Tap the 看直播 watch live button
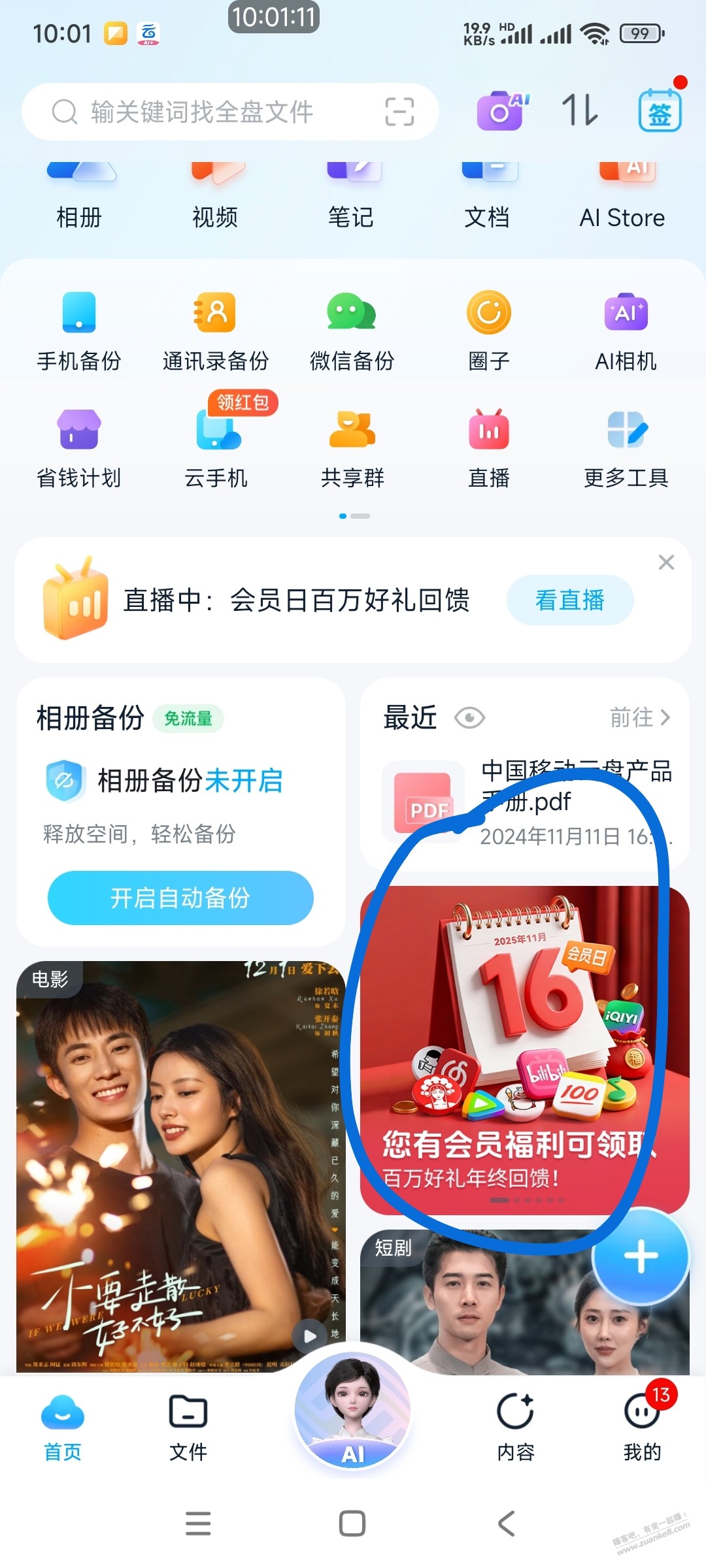706x1568 pixels. coord(569,600)
